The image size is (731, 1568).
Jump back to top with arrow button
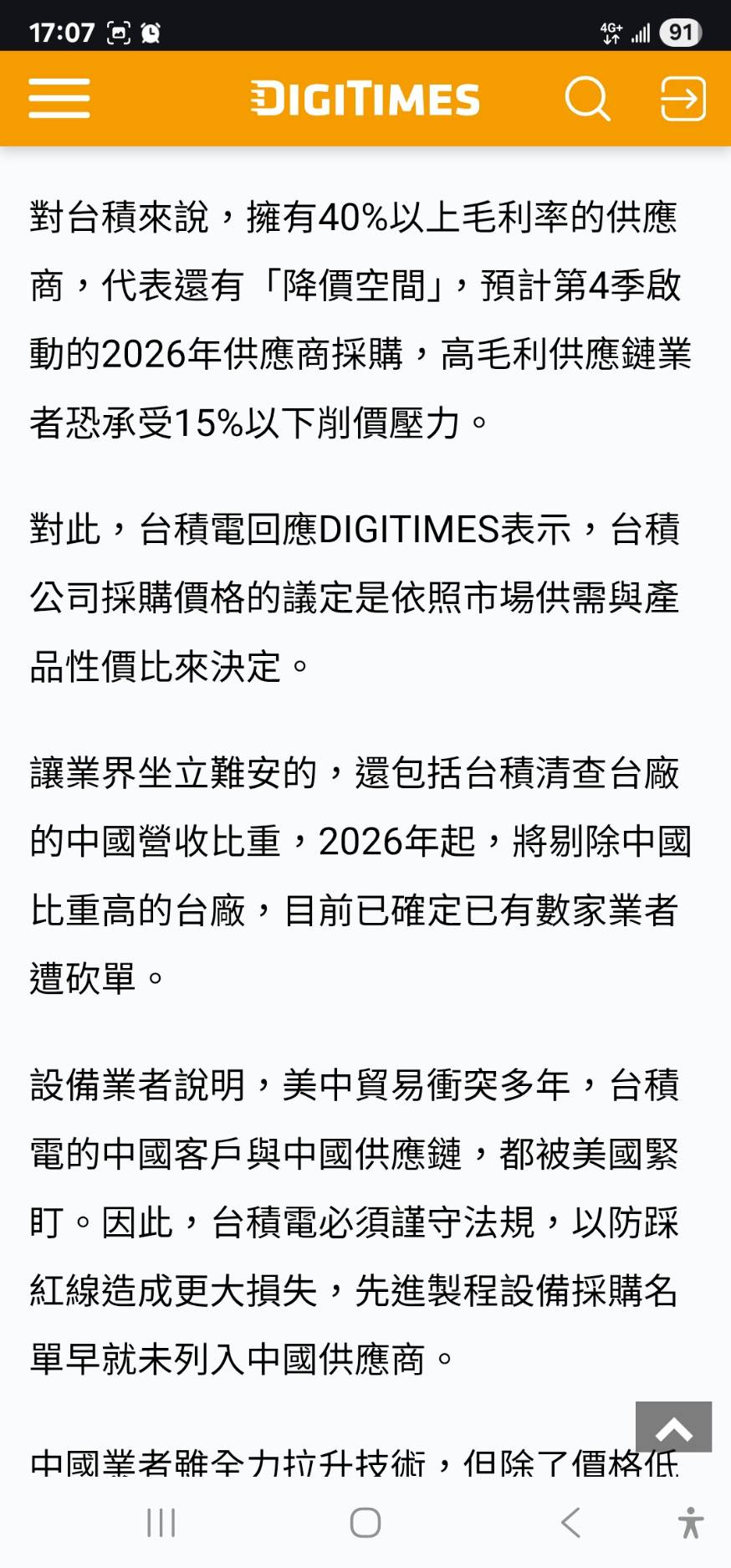673,1427
